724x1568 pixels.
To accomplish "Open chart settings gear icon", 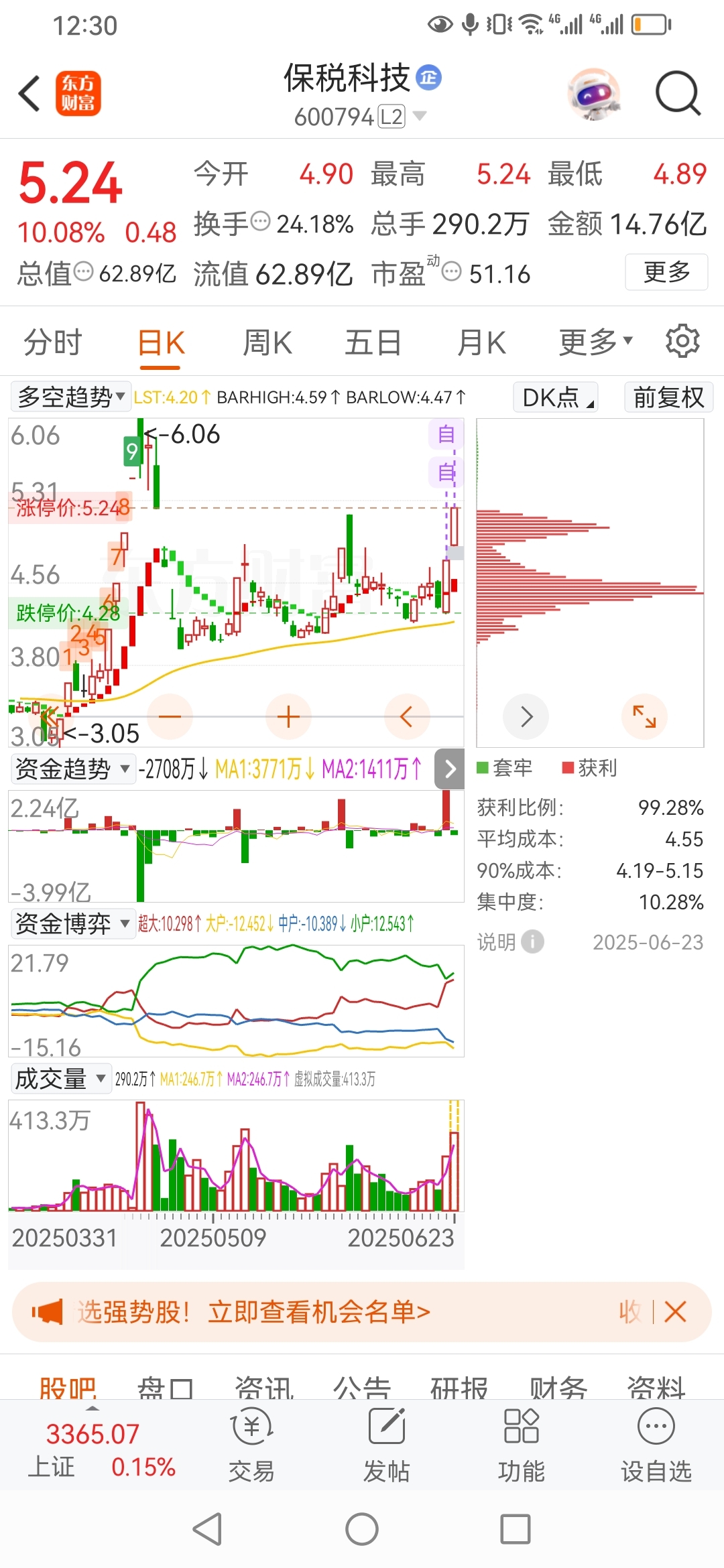I will click(x=682, y=341).
